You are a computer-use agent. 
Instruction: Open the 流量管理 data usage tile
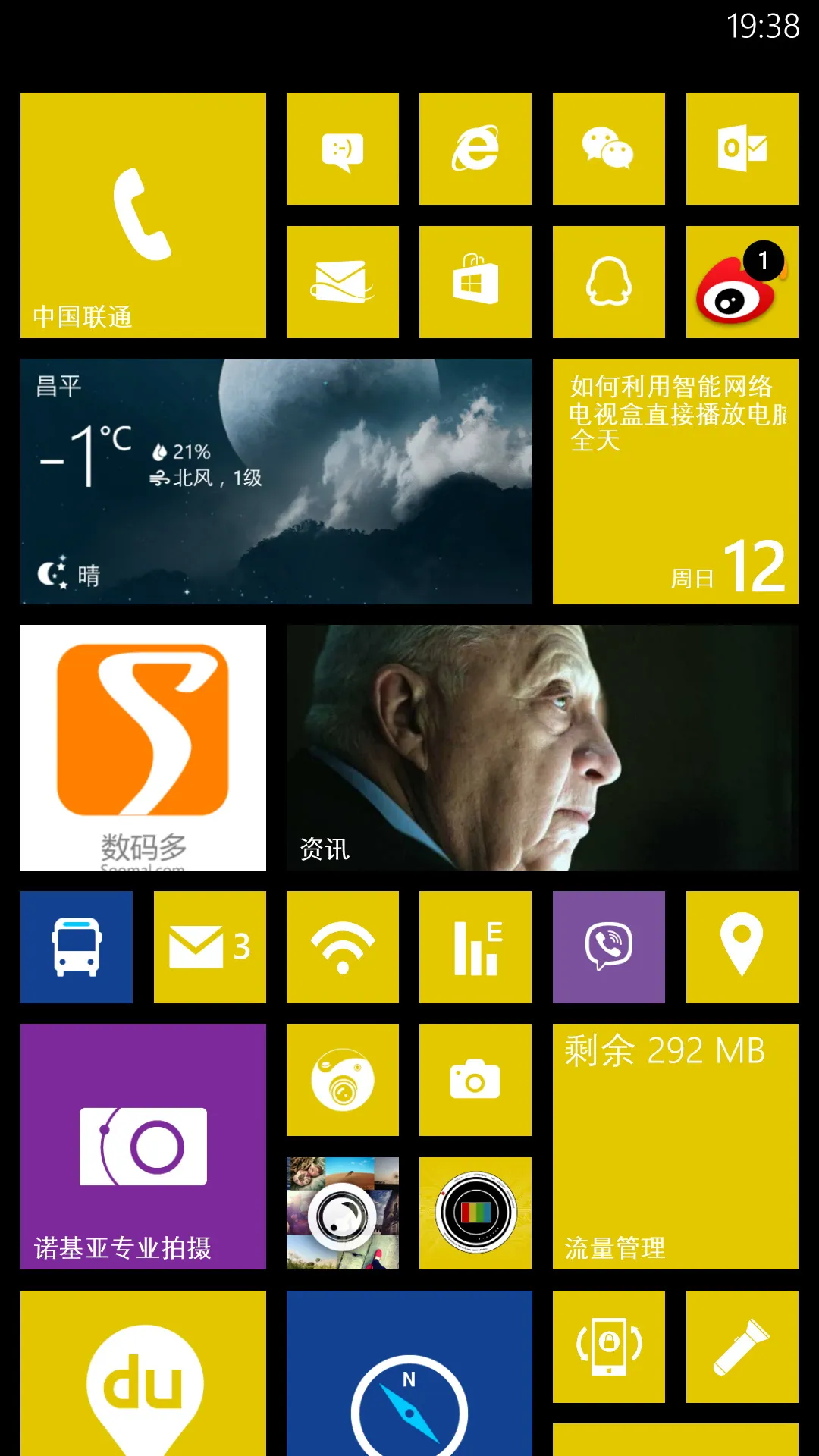coord(675,1146)
